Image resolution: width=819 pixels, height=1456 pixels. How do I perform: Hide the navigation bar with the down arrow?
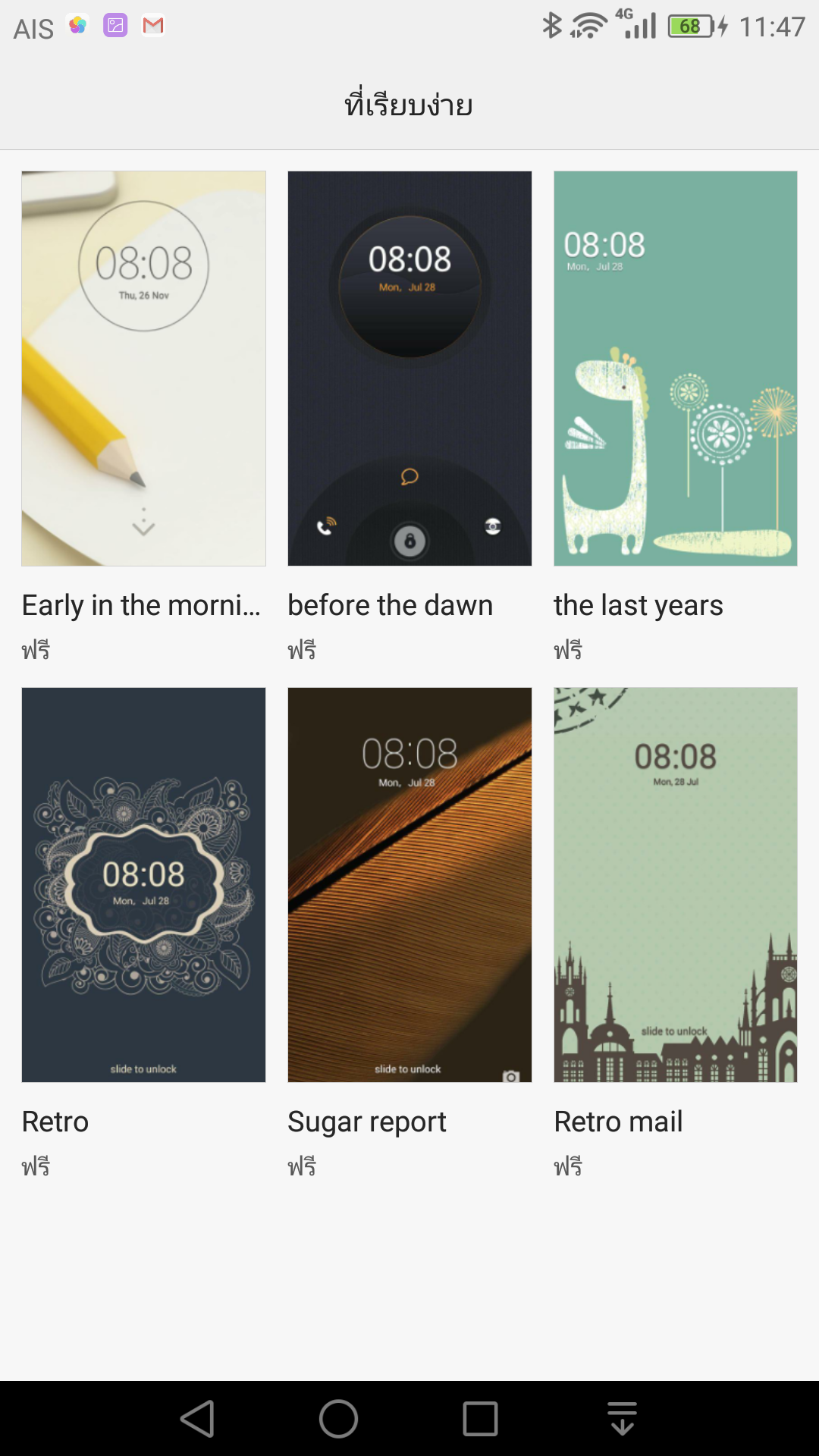point(622,1419)
